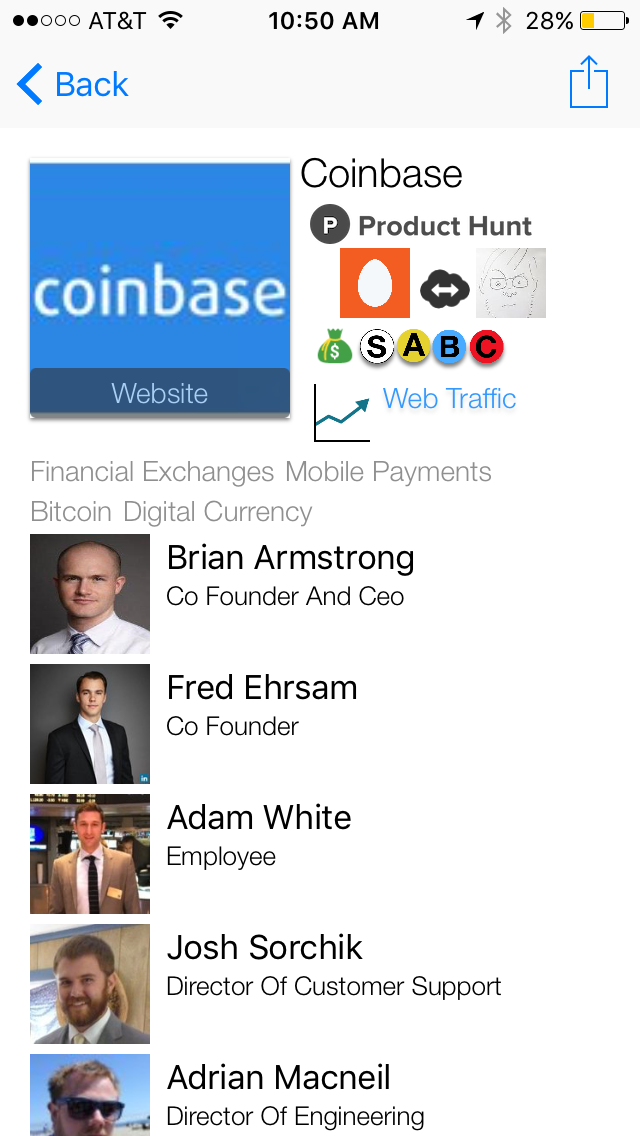The image size is (640, 1136).
Task: Select the Series C badge
Action: (x=485, y=347)
